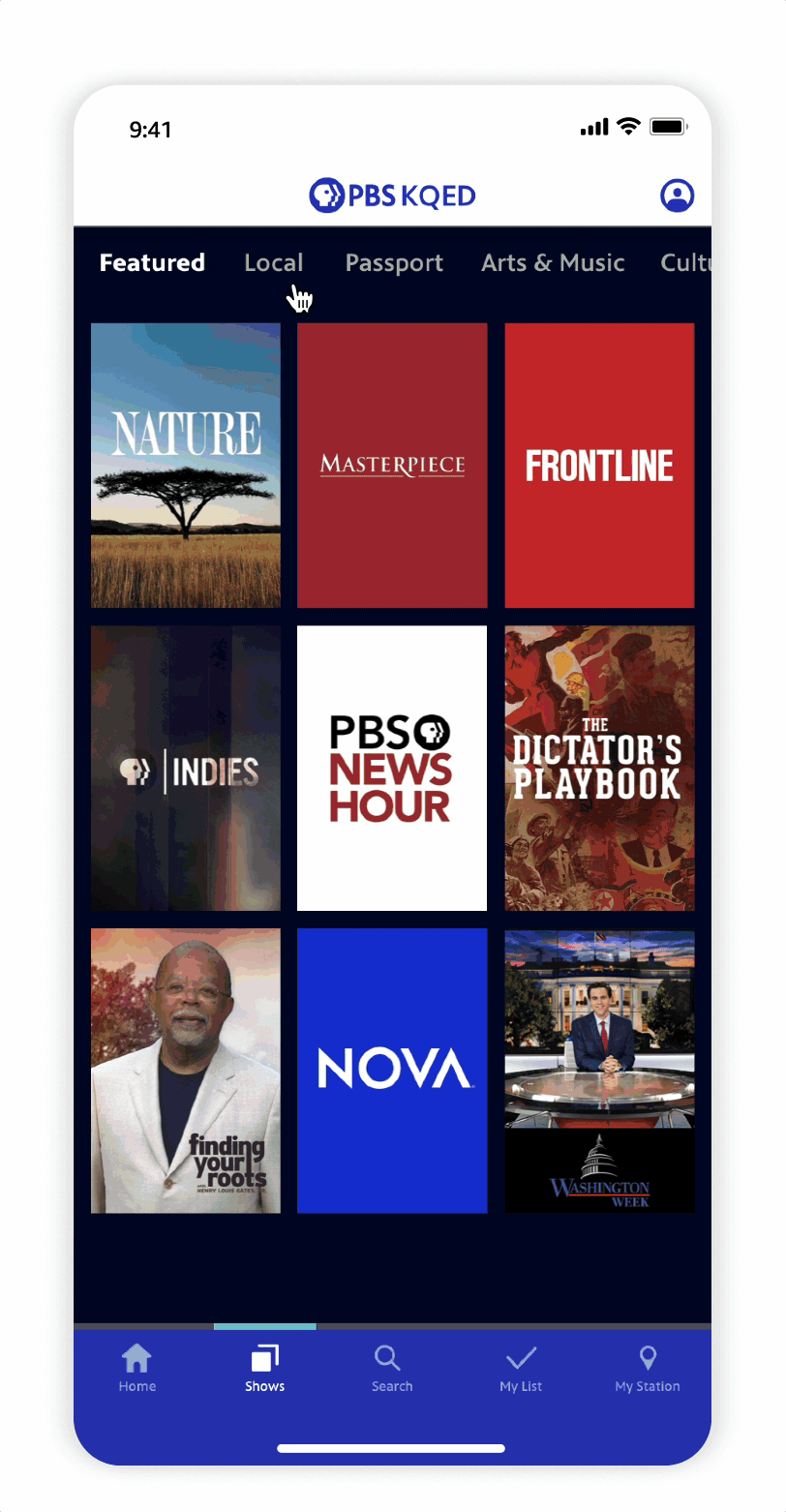Switch to My List
This screenshot has height=1512, width=786.
coord(521,1368)
